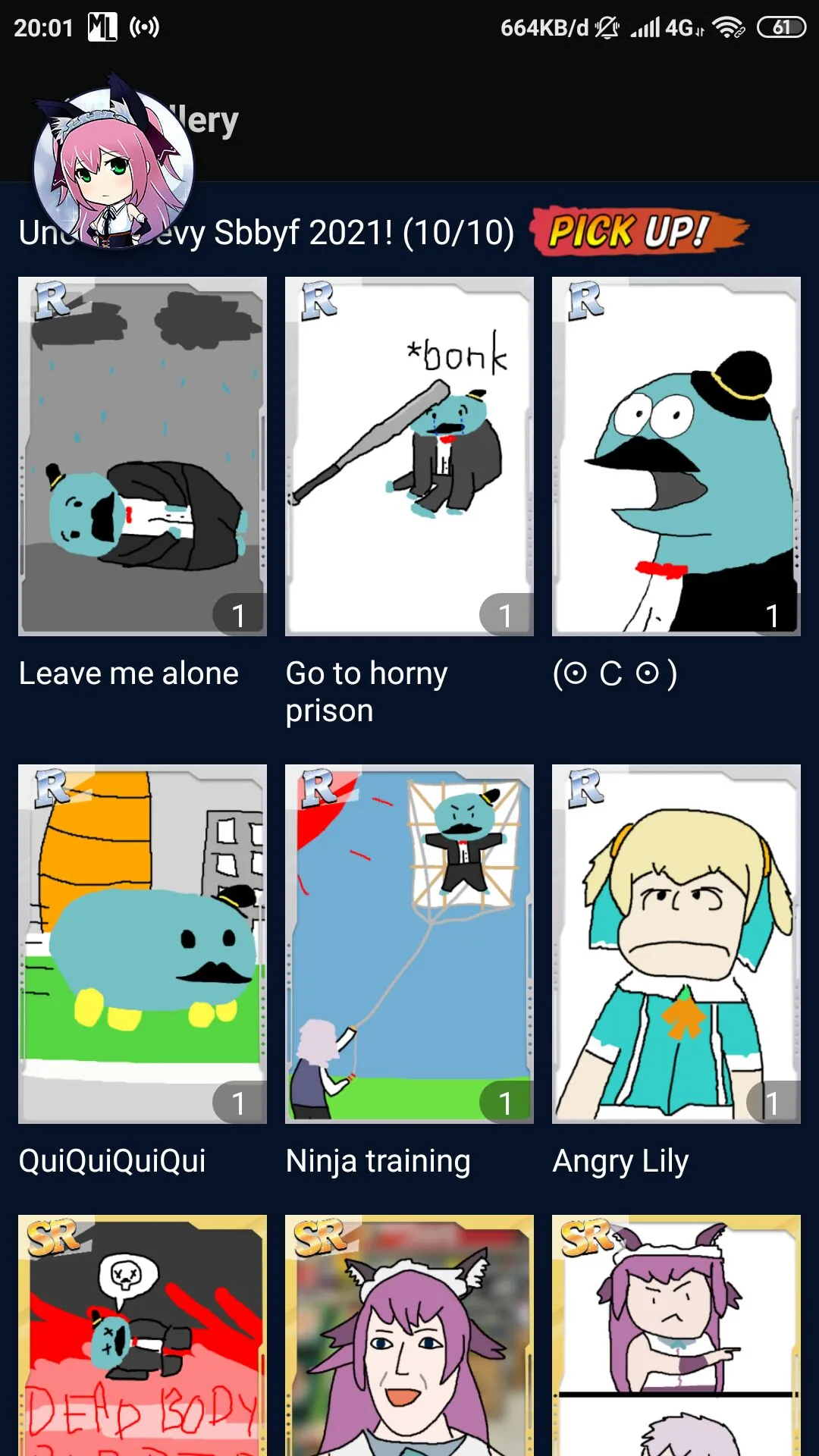Open the 'Go to horny prison' card
819x1456 pixels.
pos(409,456)
